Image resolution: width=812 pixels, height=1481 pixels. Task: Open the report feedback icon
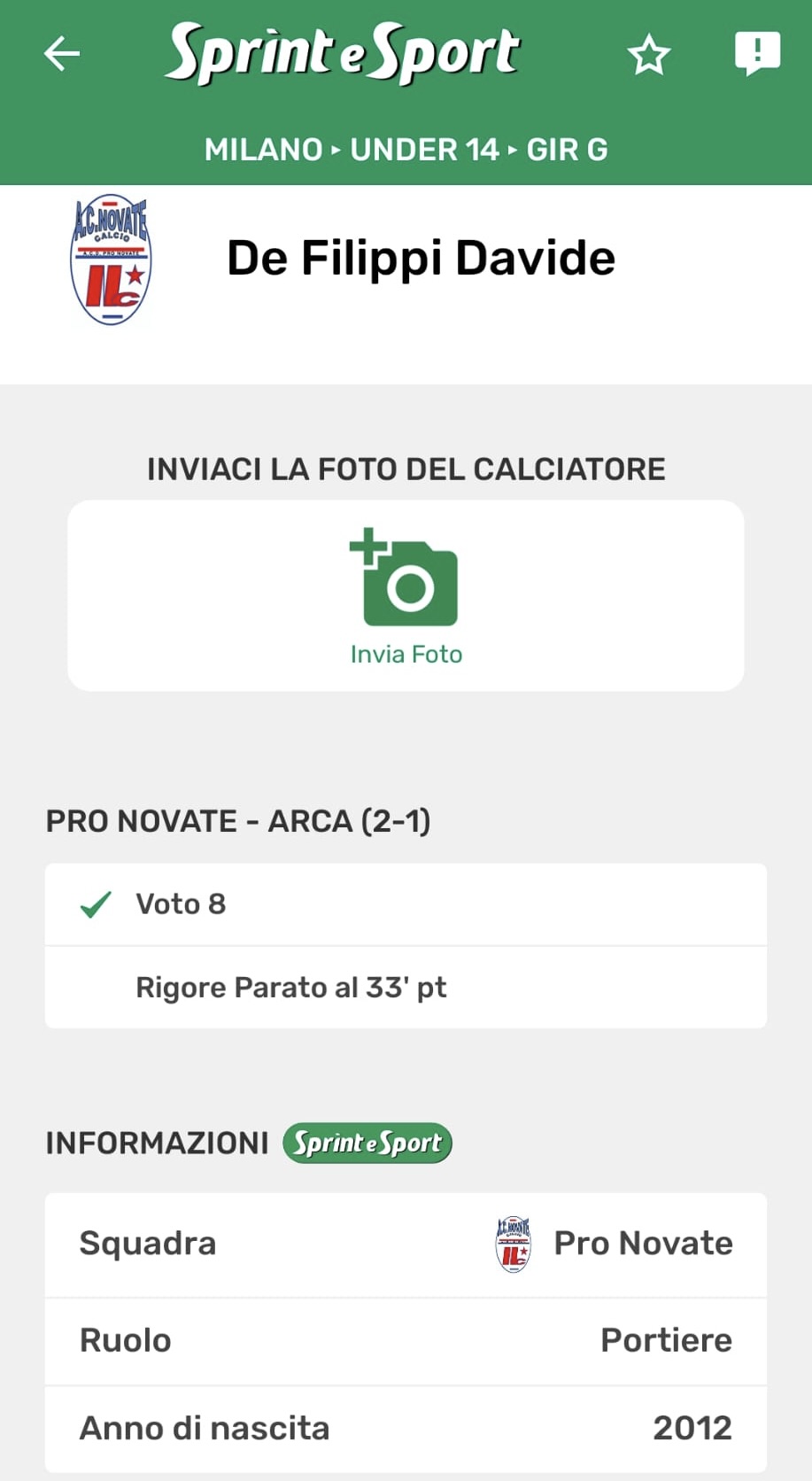tap(757, 53)
